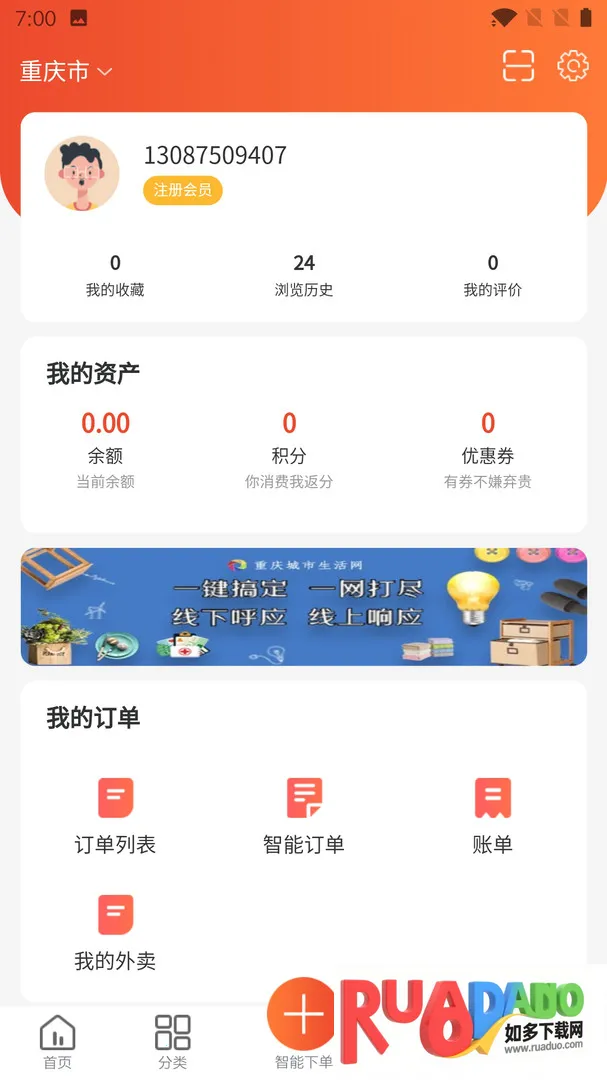Open 订单列表 order list

(x=115, y=816)
